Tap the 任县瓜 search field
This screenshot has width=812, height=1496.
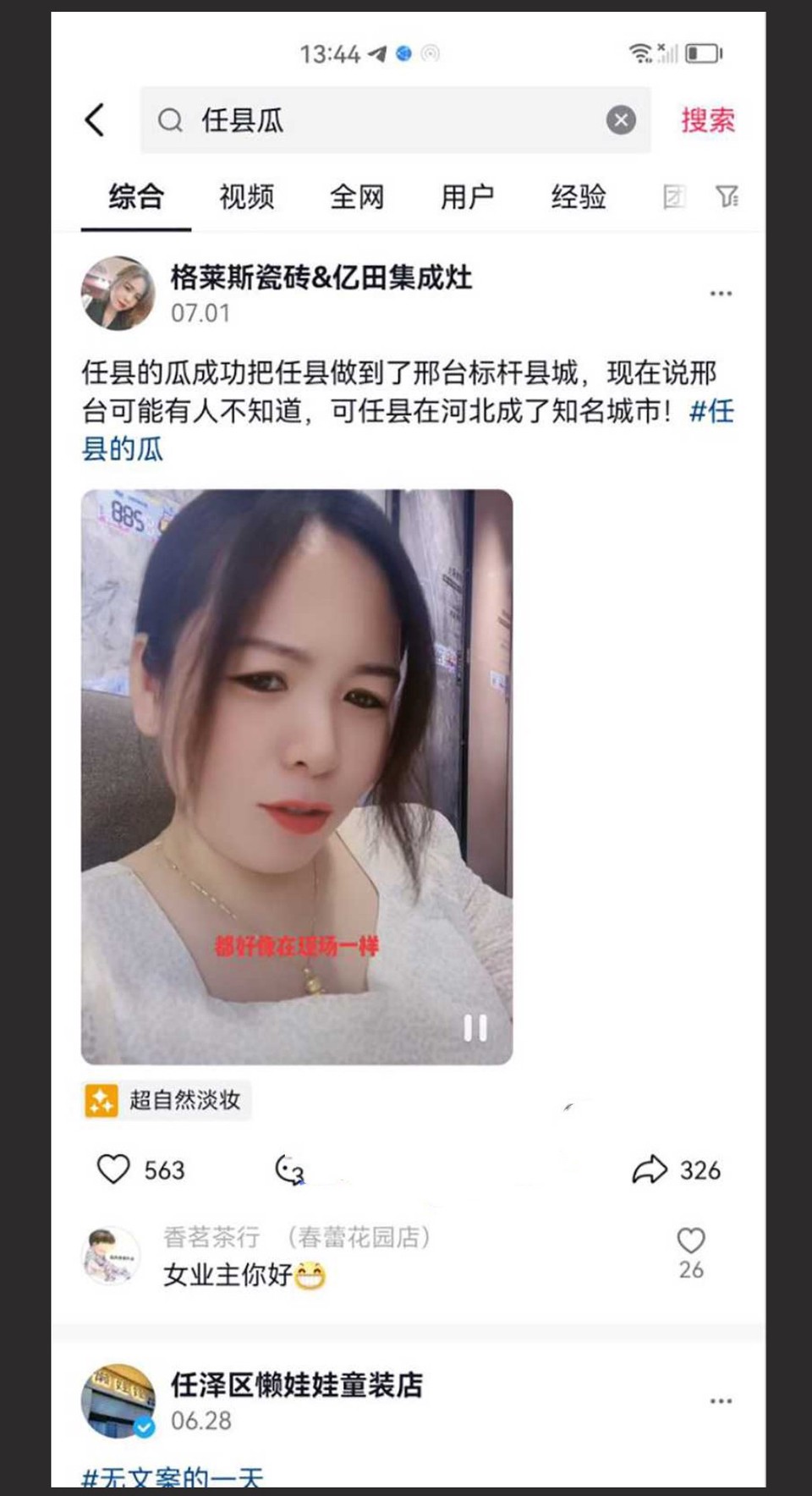(x=381, y=120)
